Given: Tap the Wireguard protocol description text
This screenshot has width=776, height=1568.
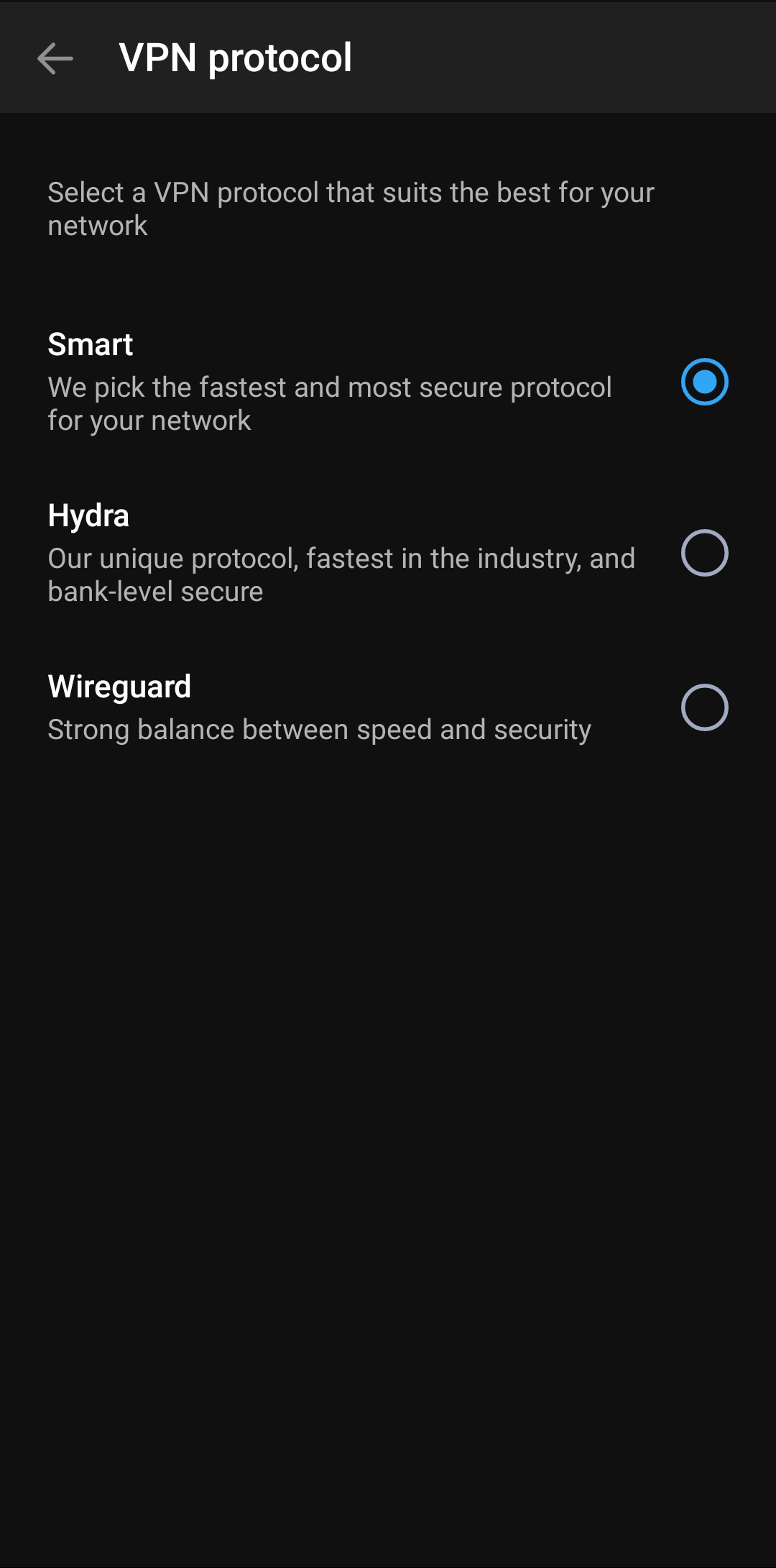Looking at the screenshot, I should [319, 728].
